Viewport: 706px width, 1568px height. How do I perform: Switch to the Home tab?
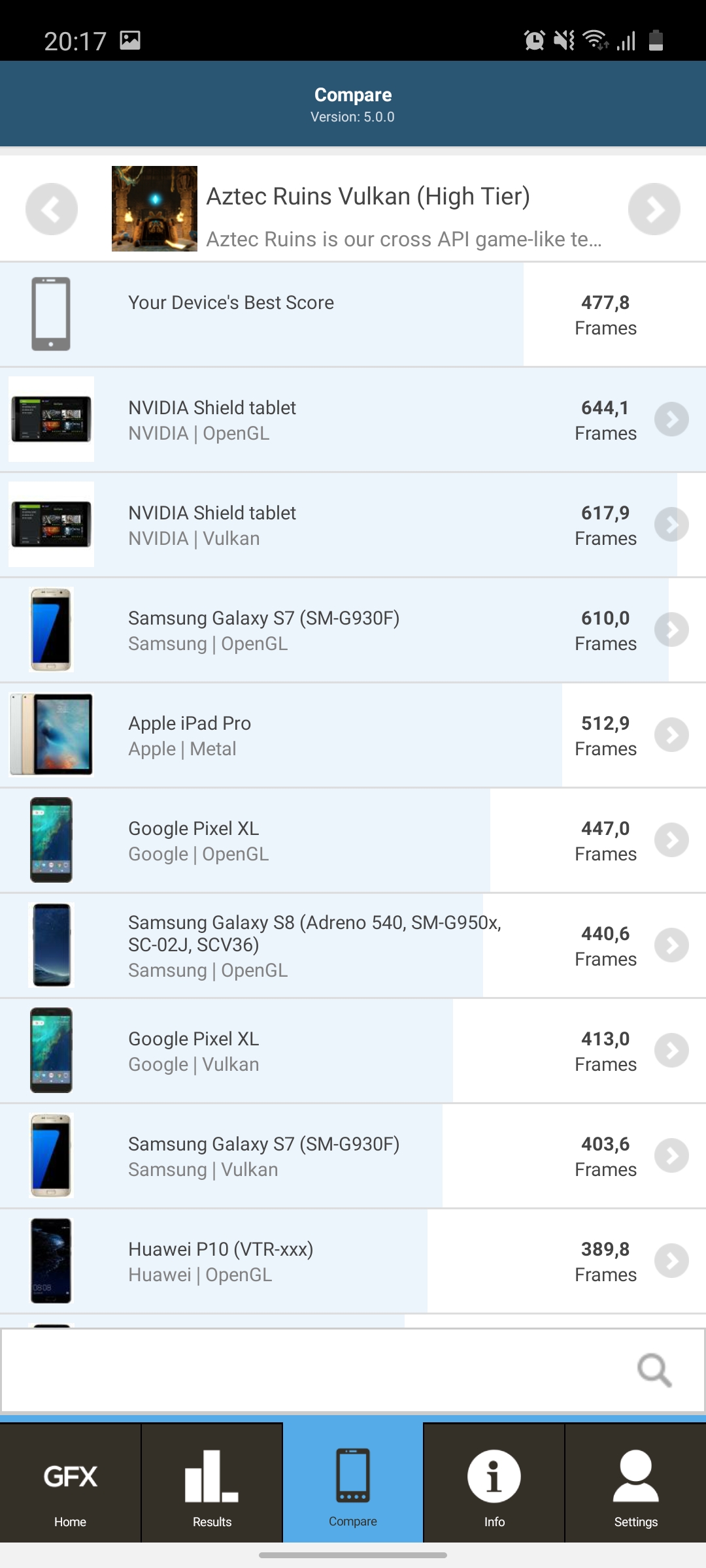click(71, 1484)
